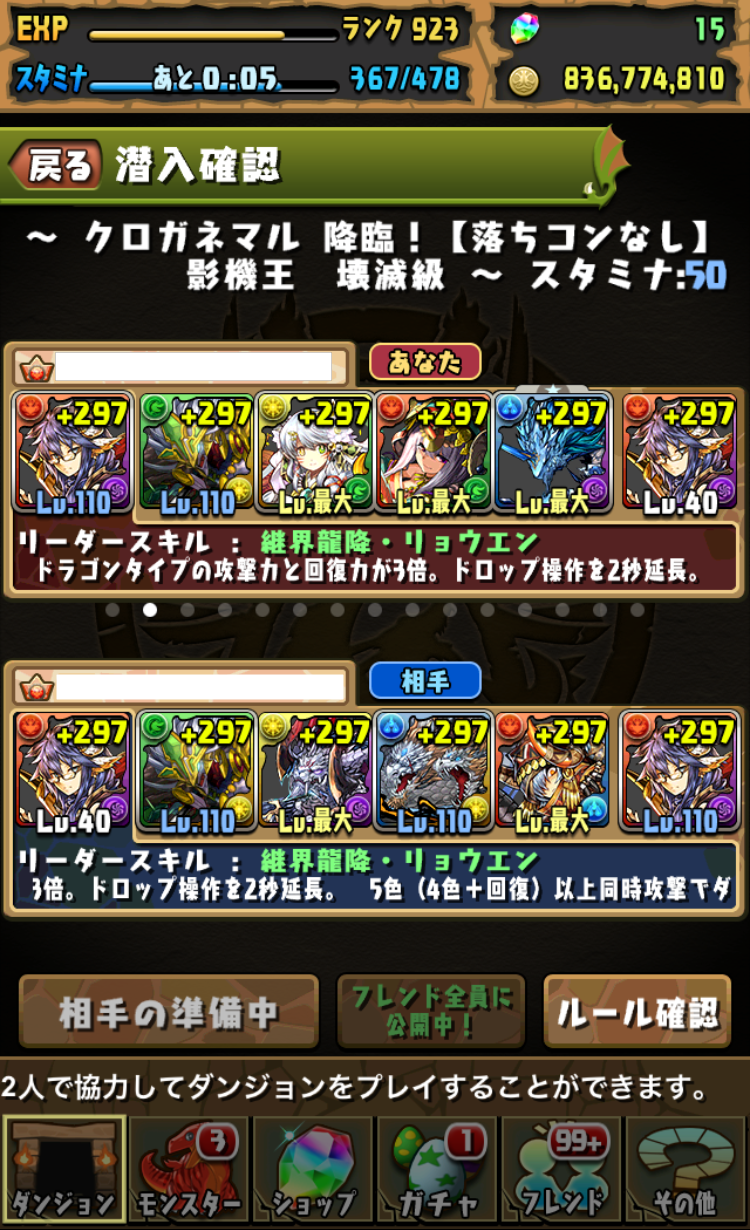Switch to the モンスター tab
750x1230 pixels.
188,1171
